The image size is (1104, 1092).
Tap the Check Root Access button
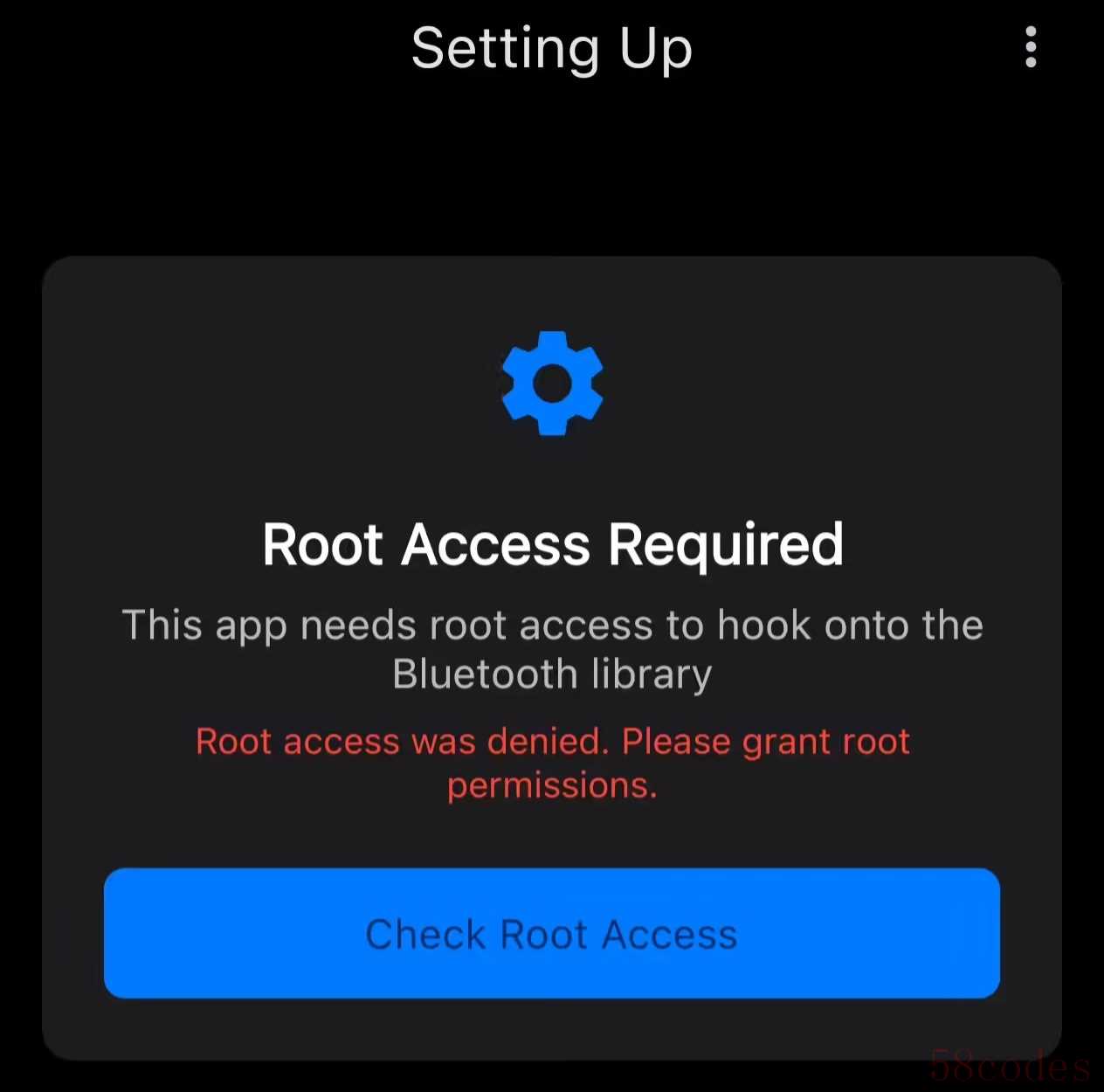coord(551,933)
